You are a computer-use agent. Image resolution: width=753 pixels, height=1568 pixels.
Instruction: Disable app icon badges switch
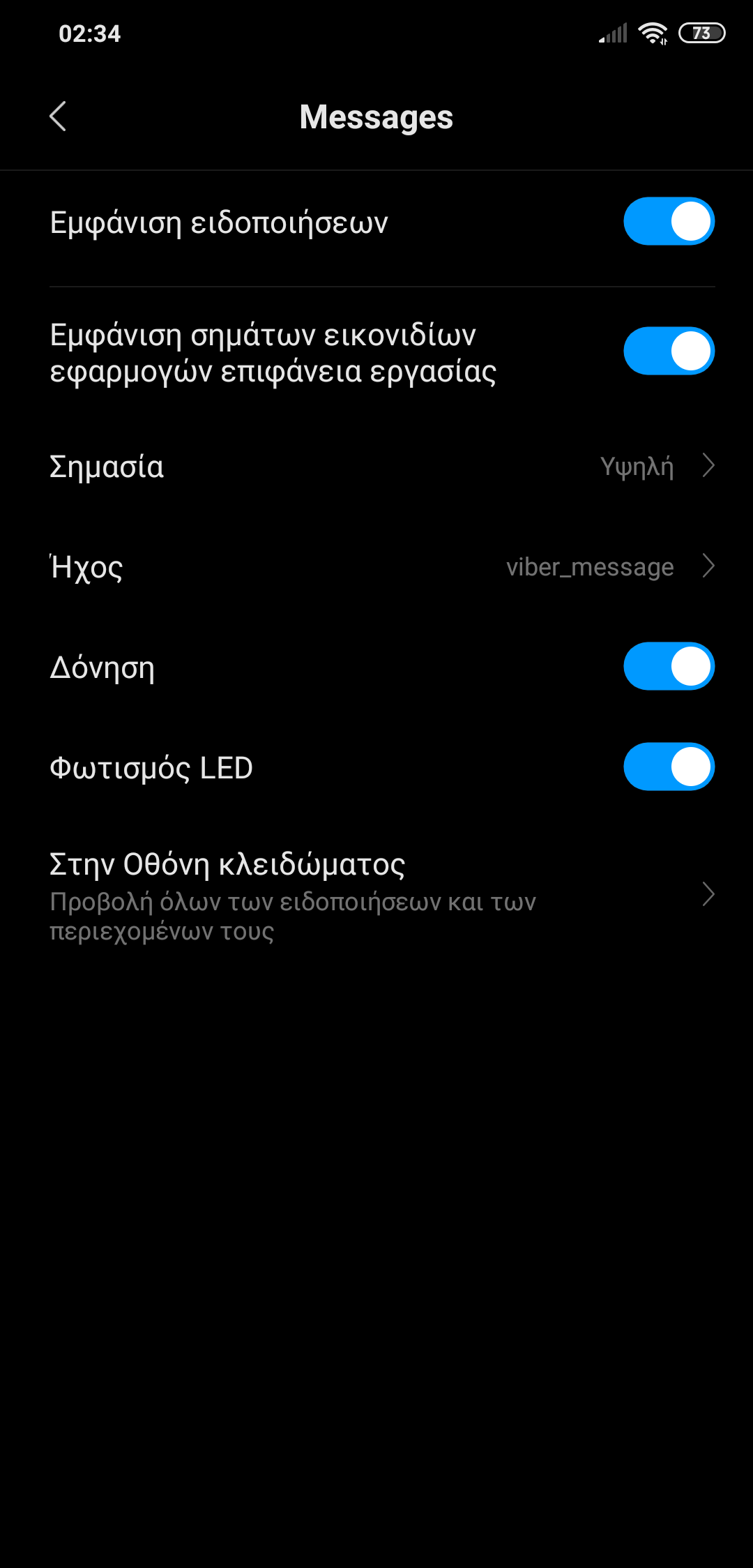(x=668, y=352)
